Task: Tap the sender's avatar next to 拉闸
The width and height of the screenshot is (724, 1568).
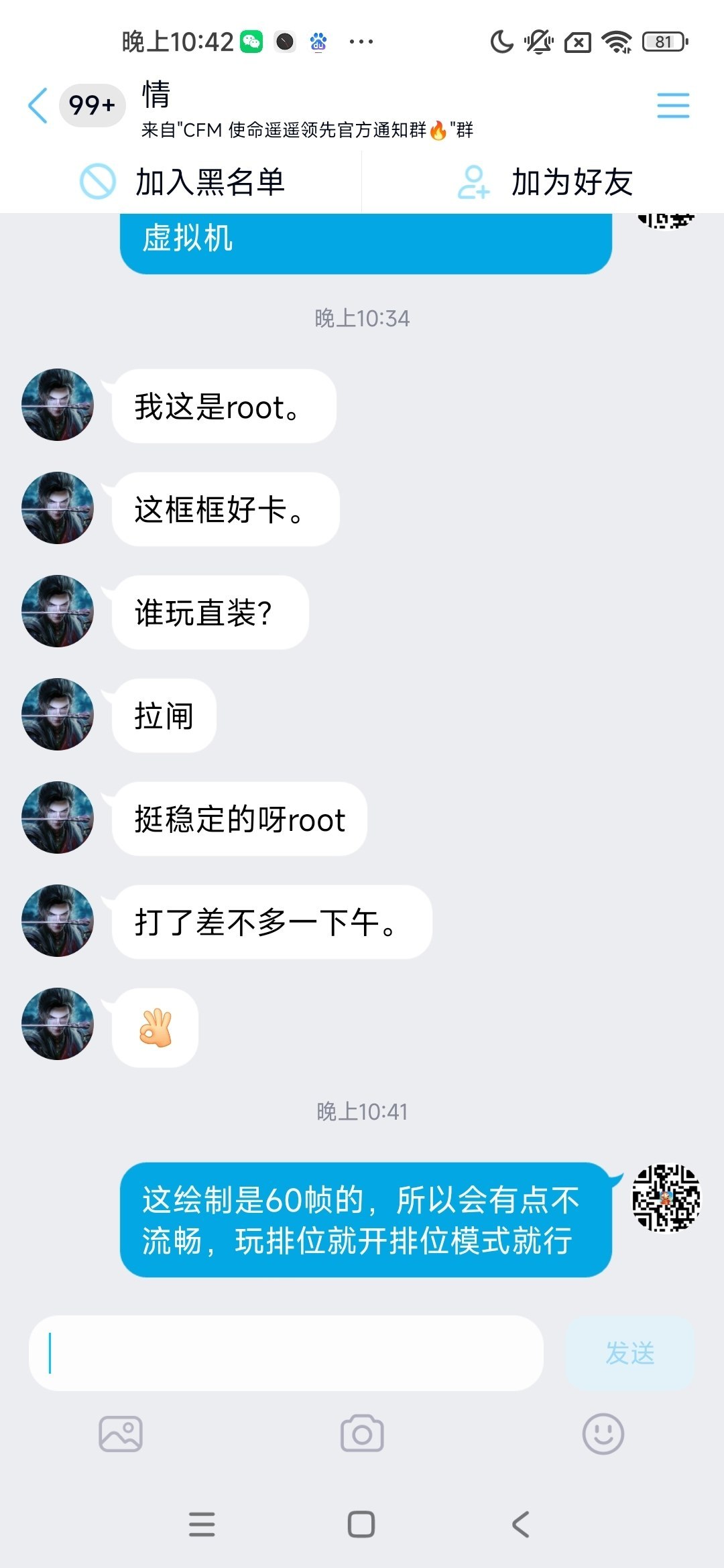Action: coord(57,715)
